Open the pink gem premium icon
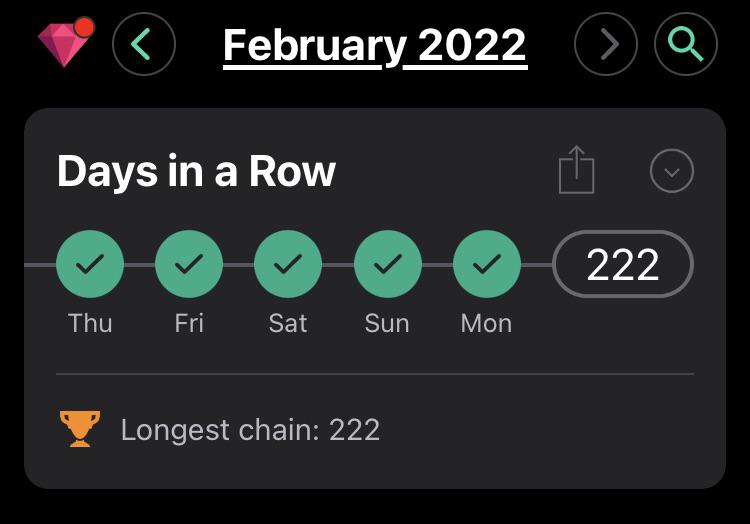 coord(64,43)
